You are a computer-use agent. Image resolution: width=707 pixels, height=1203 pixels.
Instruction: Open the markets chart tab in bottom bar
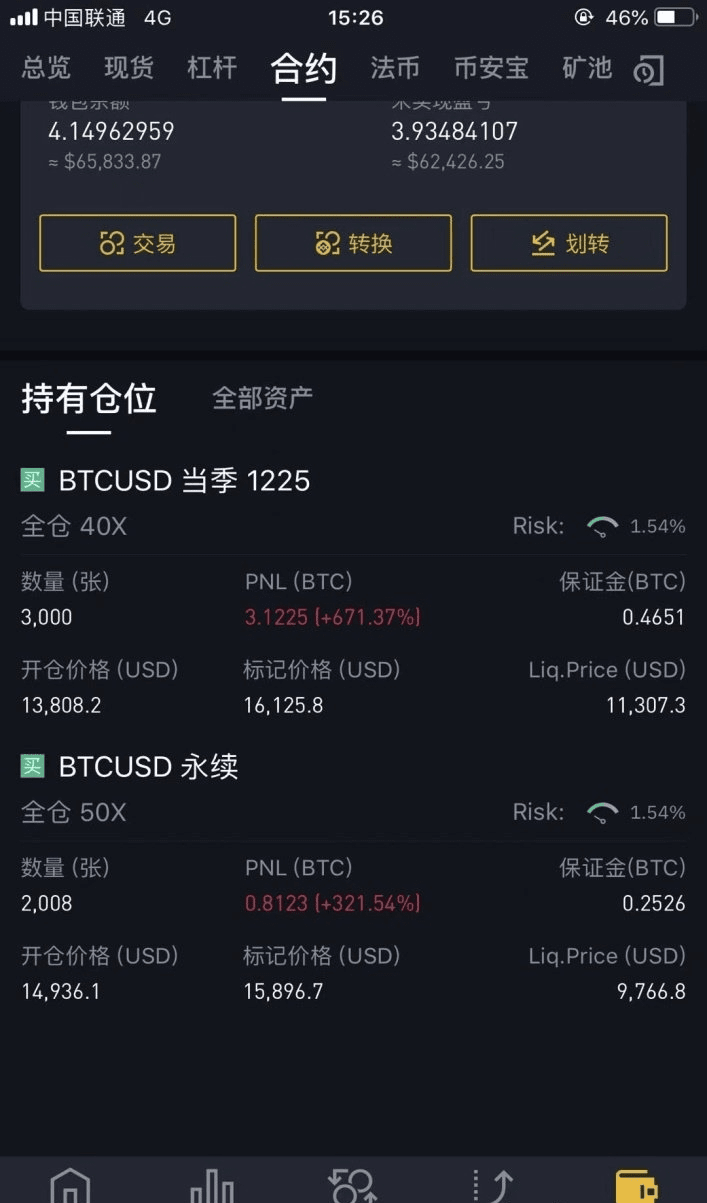[x=212, y=1185]
